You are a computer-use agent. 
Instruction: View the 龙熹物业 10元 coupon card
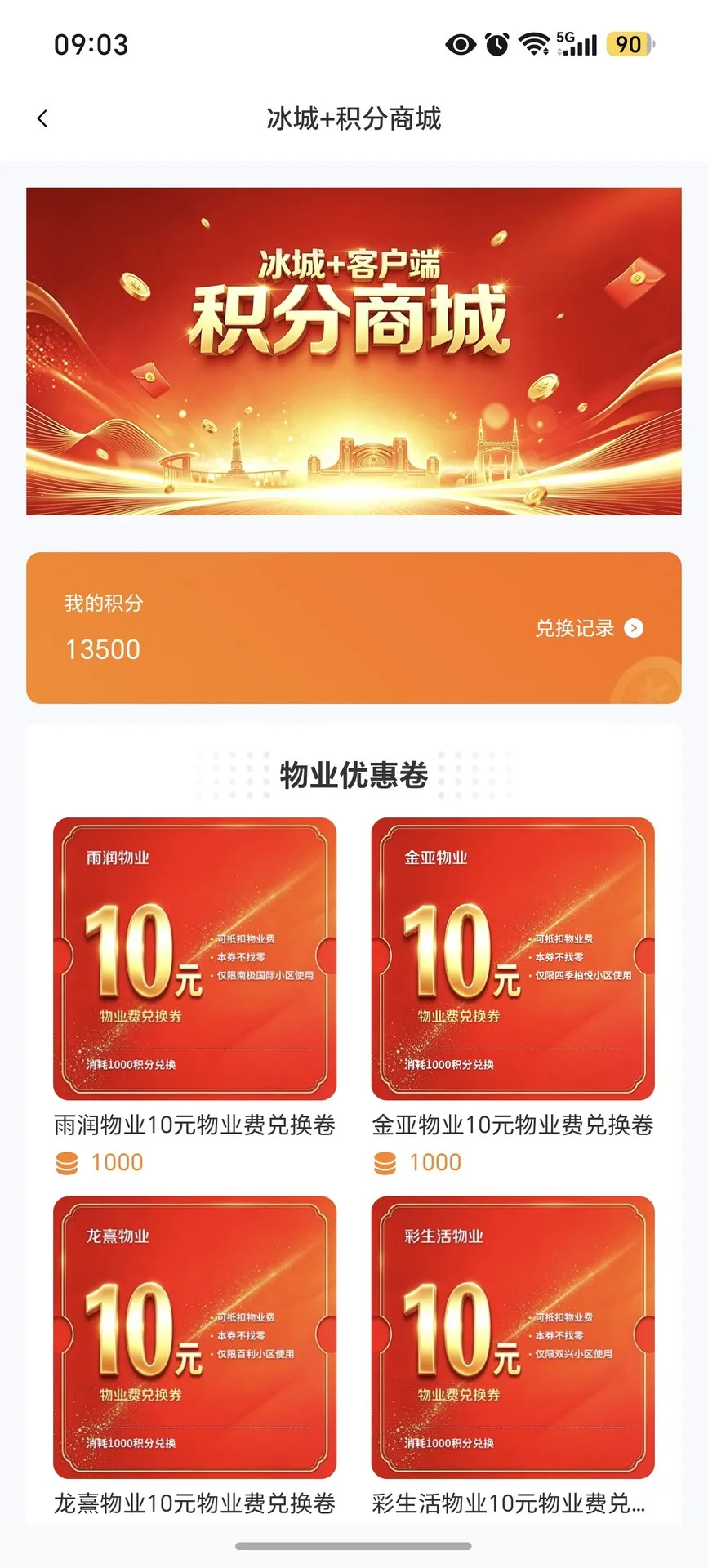tap(195, 1337)
